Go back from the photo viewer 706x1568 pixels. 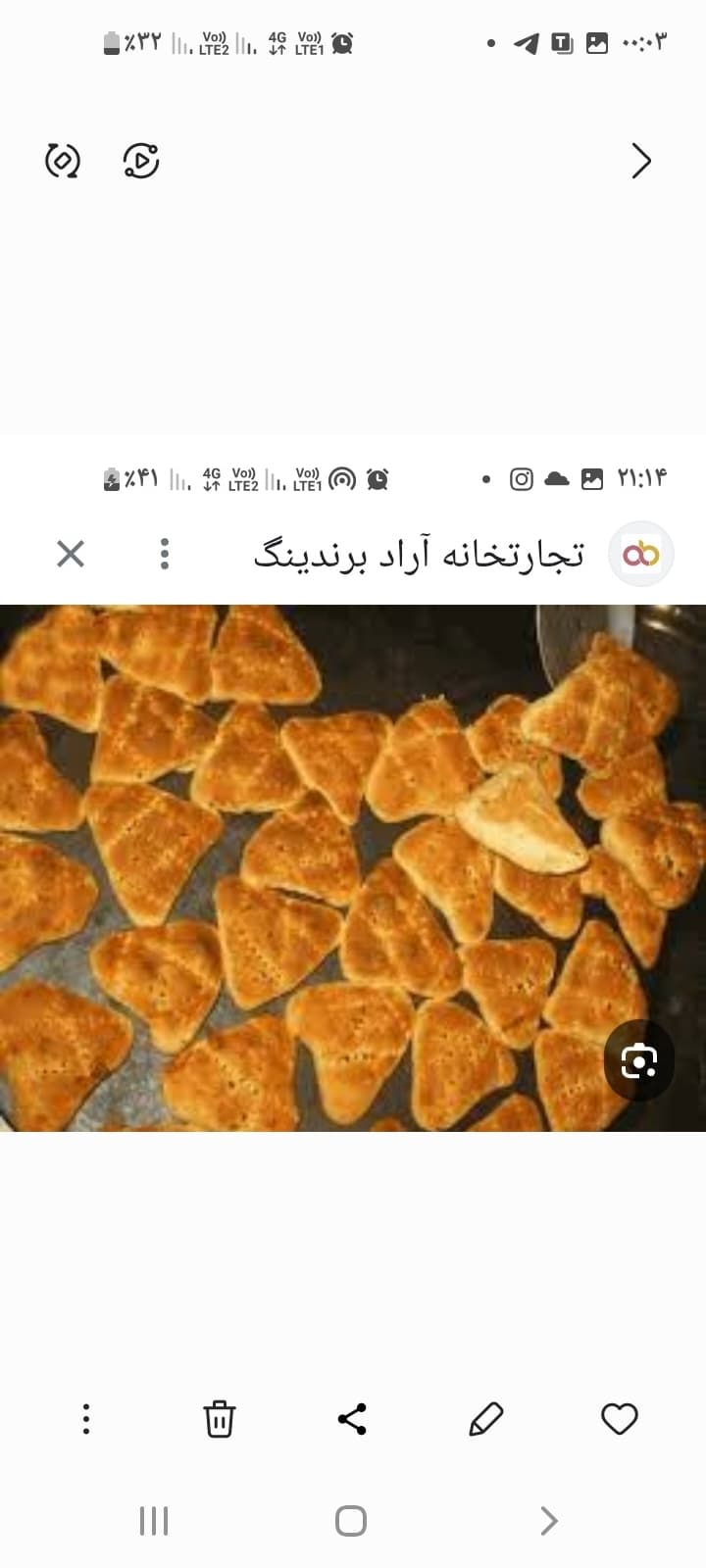click(x=641, y=161)
